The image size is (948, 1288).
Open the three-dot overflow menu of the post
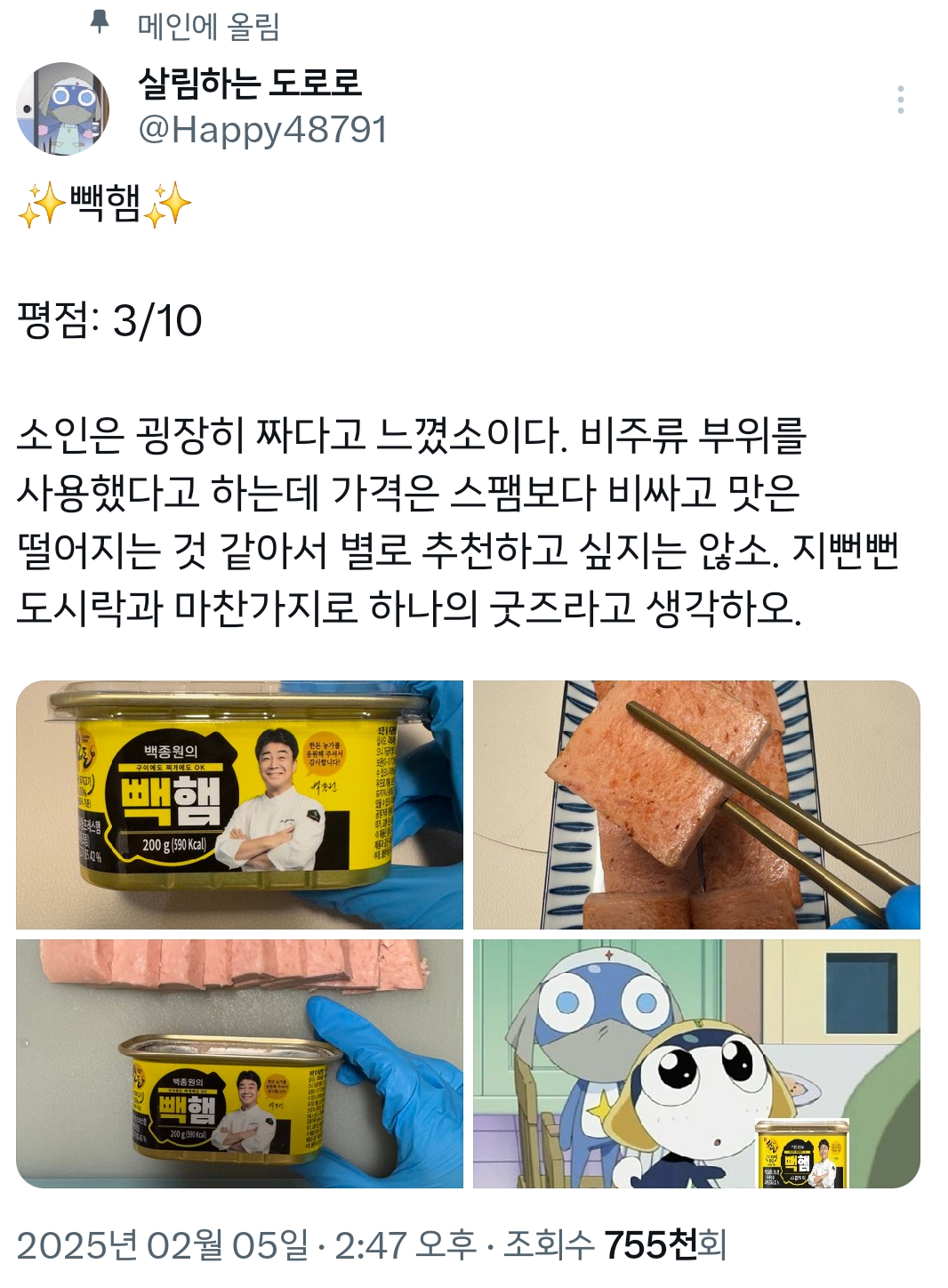(901, 100)
